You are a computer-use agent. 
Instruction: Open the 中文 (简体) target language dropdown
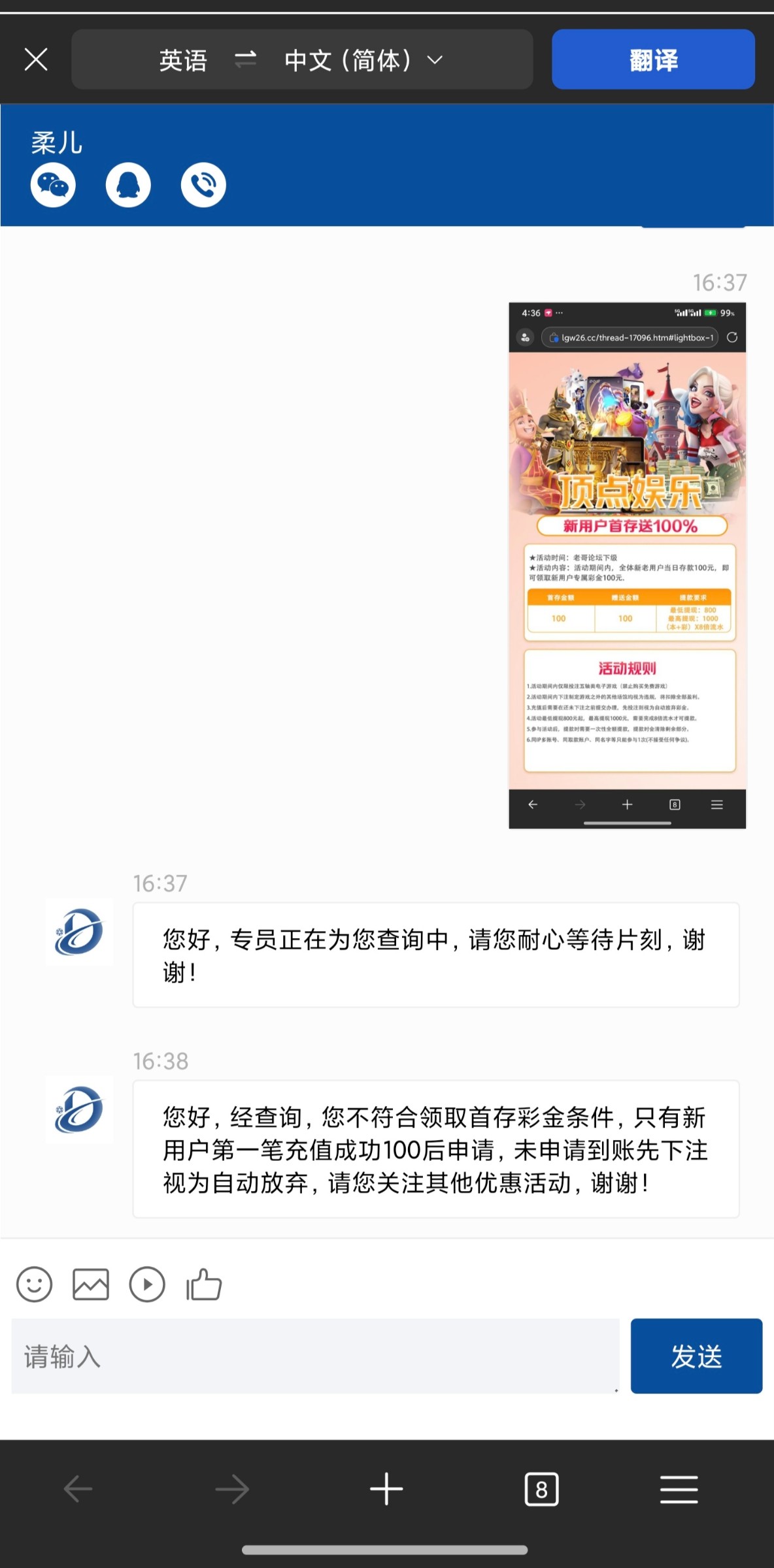tap(363, 60)
